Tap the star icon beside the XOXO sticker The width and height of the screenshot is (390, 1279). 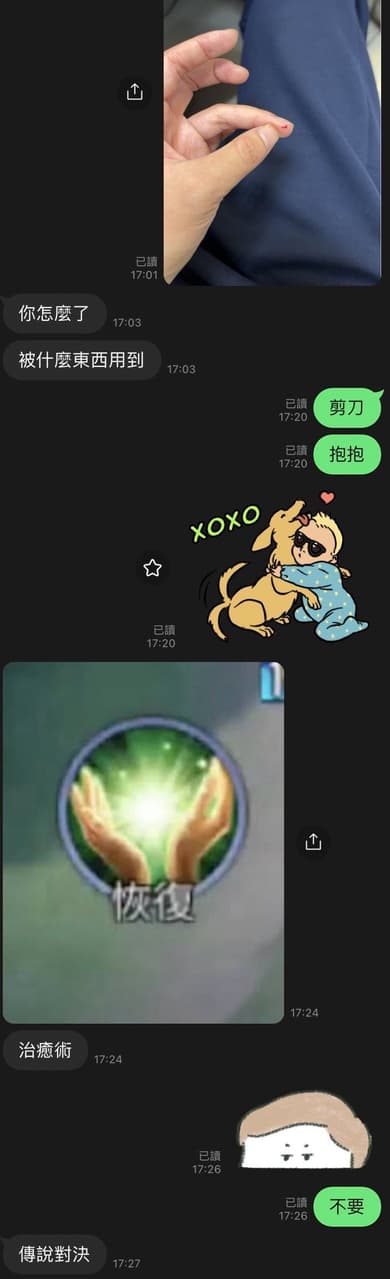(x=152, y=568)
